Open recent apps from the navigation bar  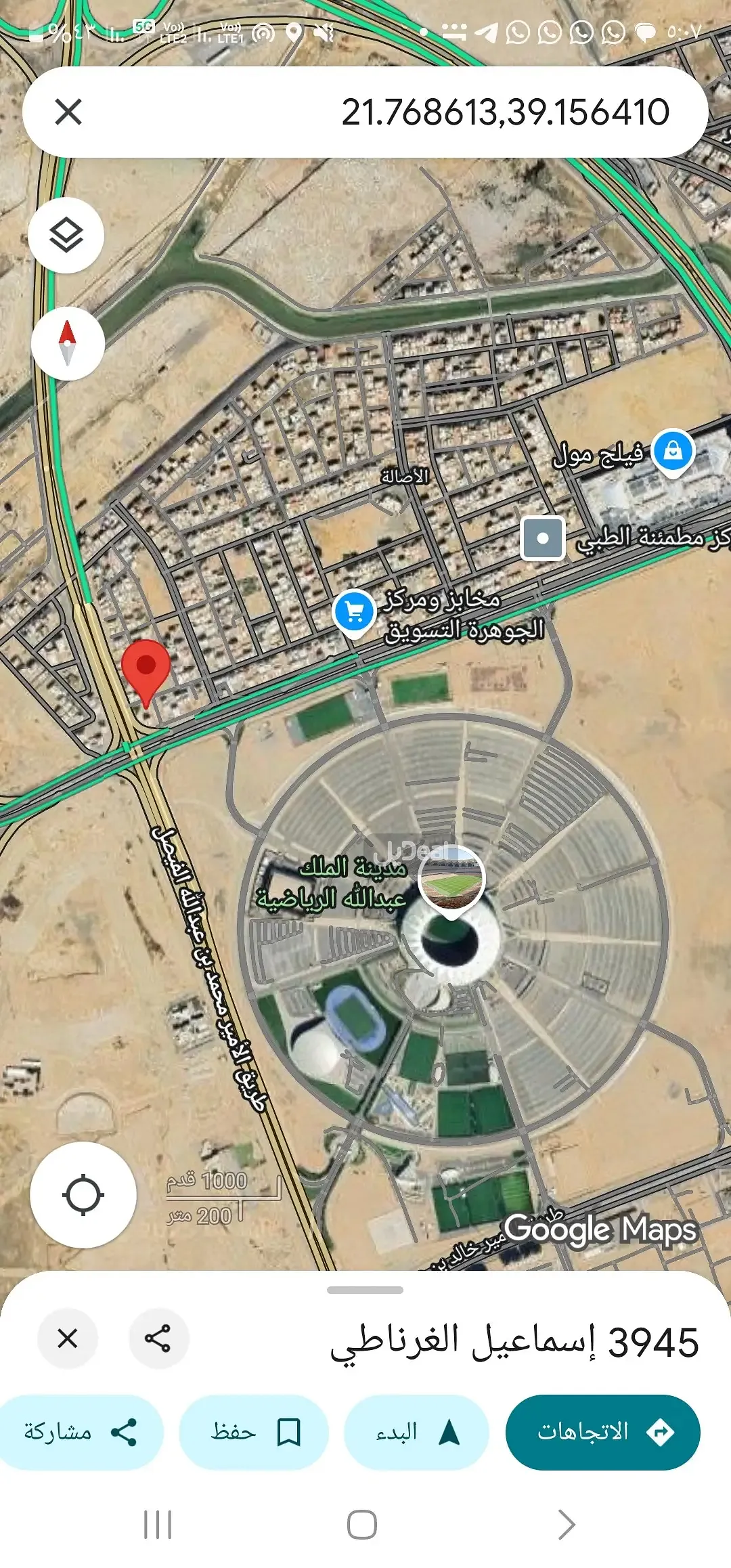[x=158, y=1525]
